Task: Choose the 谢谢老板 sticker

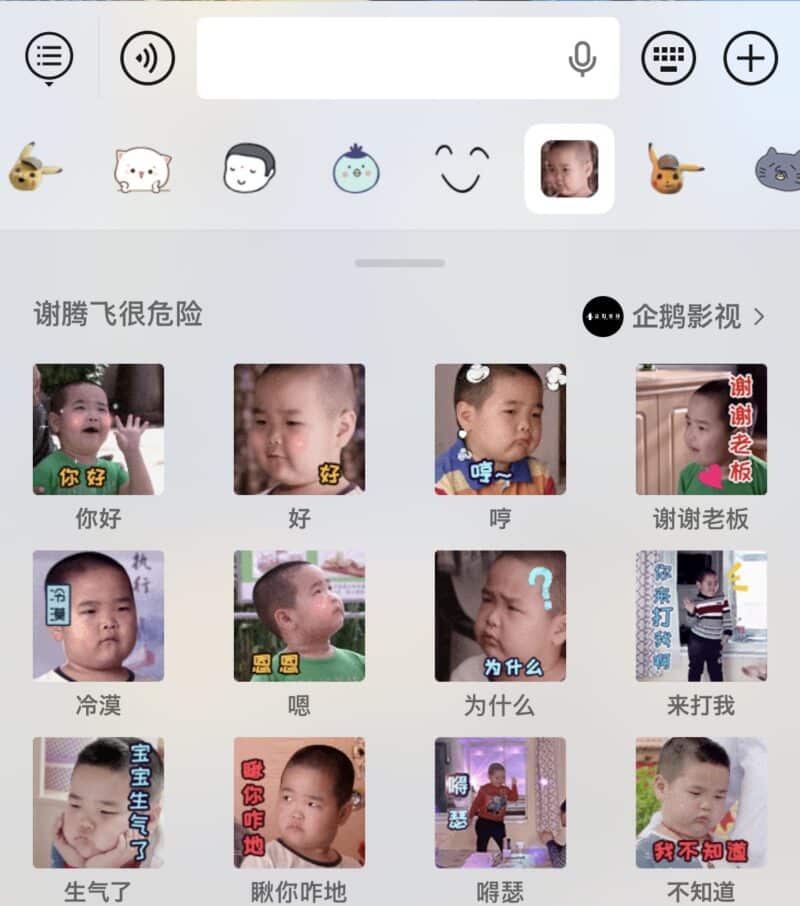Action: tap(701, 429)
